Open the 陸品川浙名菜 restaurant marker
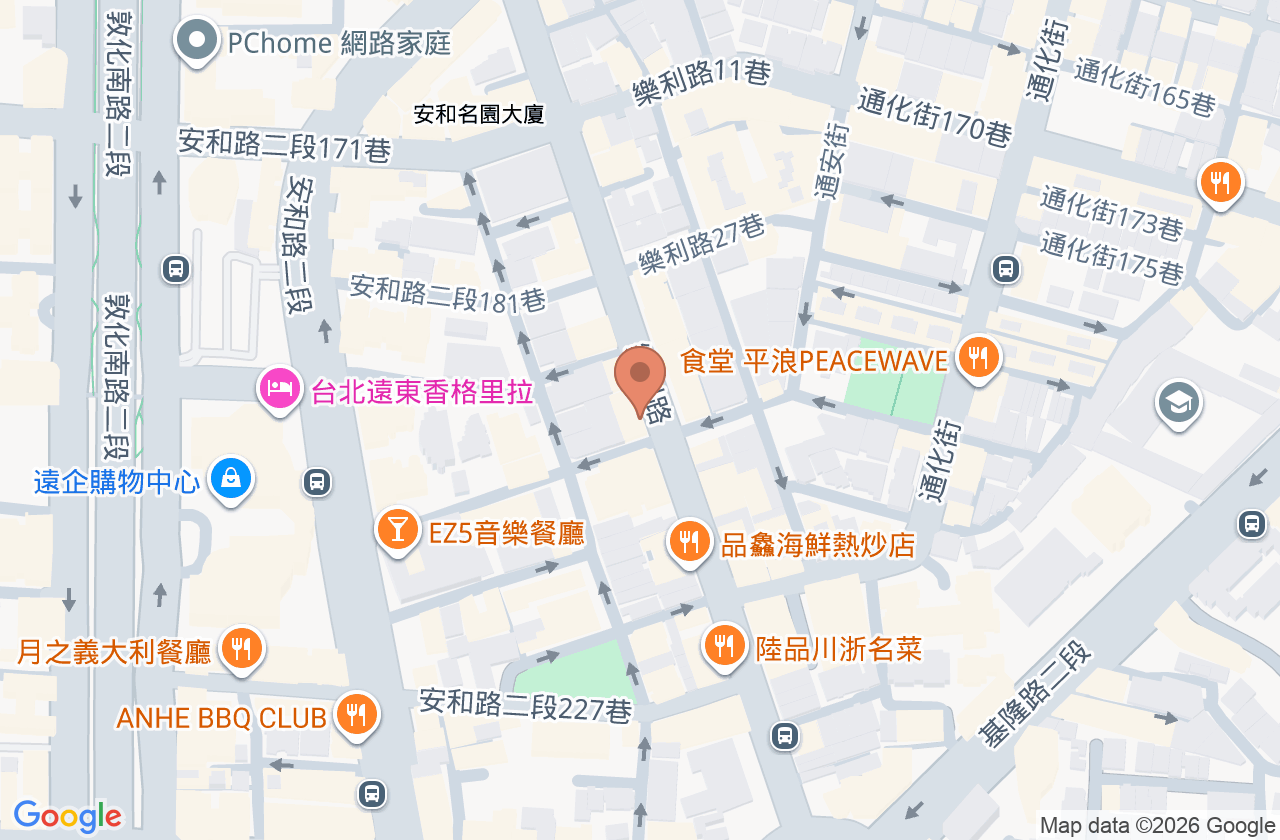Viewport: 1280px width, 840px height. point(724,646)
